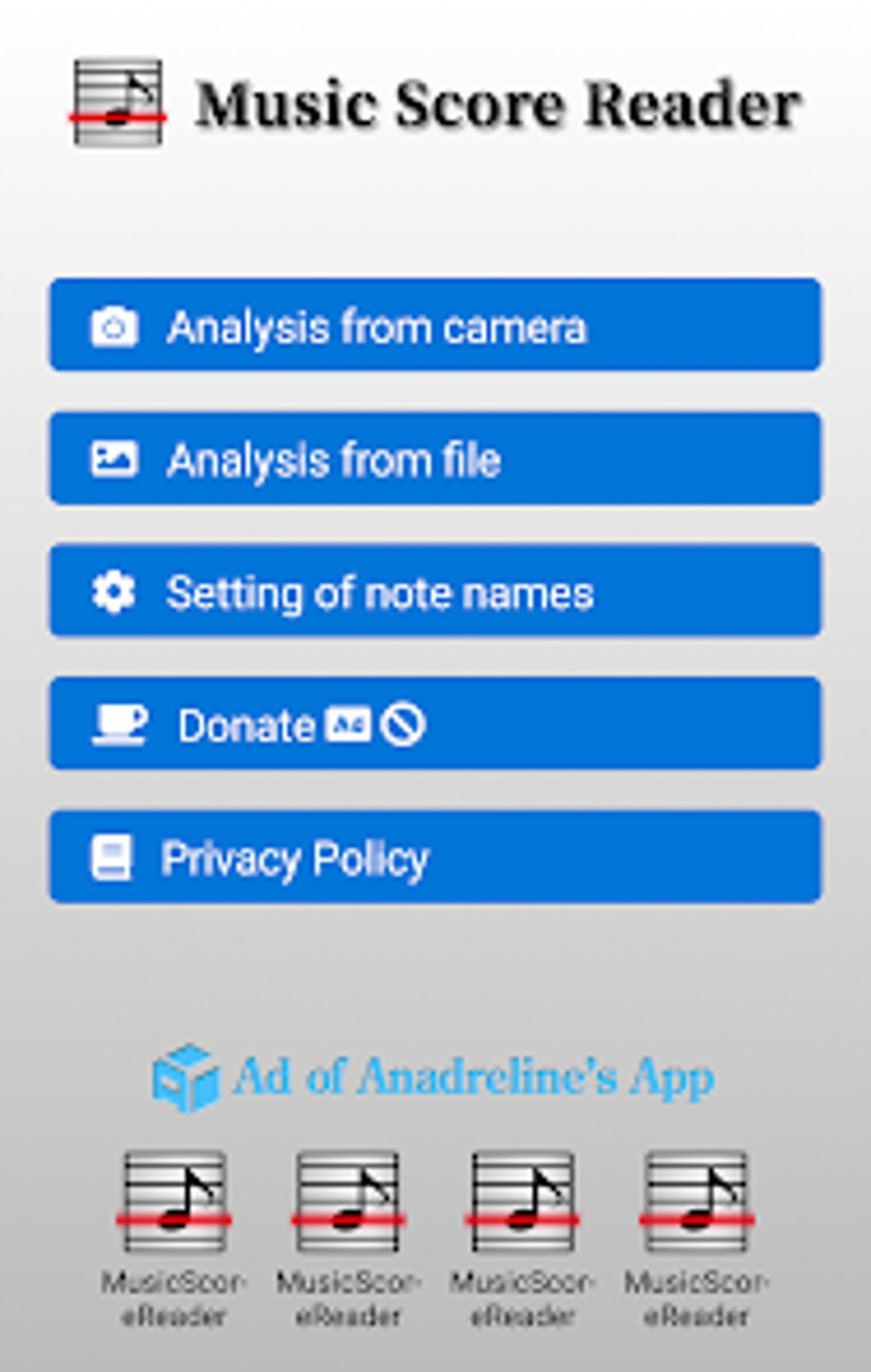871x1372 pixels.
Task: Click the document icon on the Privacy Policy button
Action: pyautogui.click(x=114, y=859)
